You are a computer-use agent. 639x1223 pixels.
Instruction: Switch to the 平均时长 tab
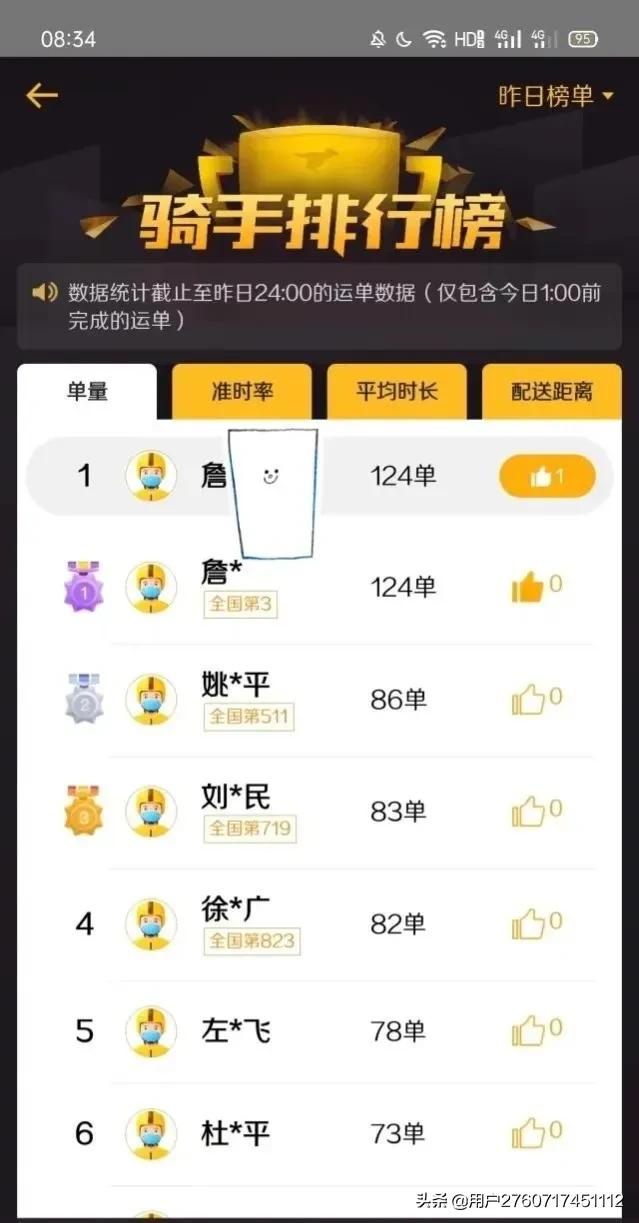pyautogui.click(x=397, y=392)
